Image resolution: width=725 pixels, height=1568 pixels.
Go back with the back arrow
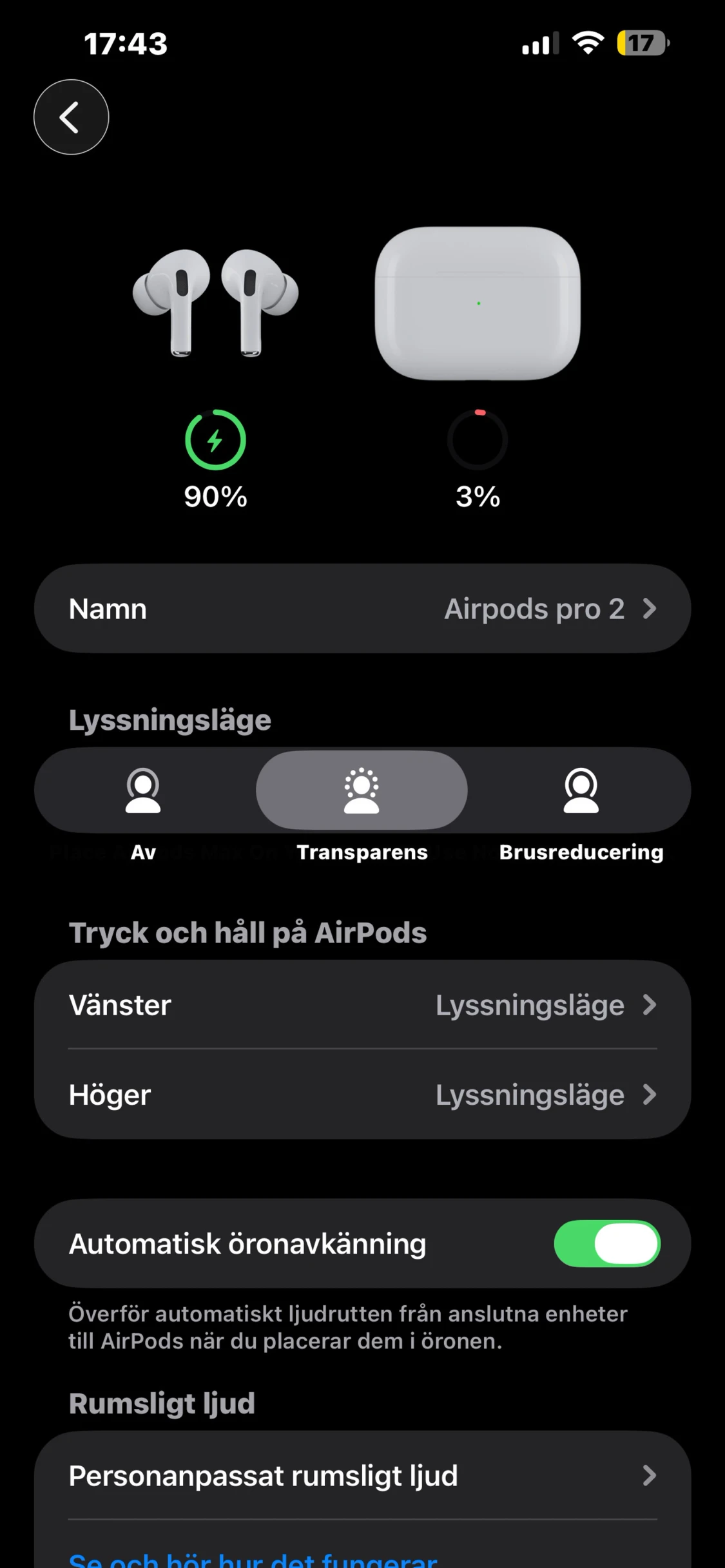pyautogui.click(x=71, y=117)
